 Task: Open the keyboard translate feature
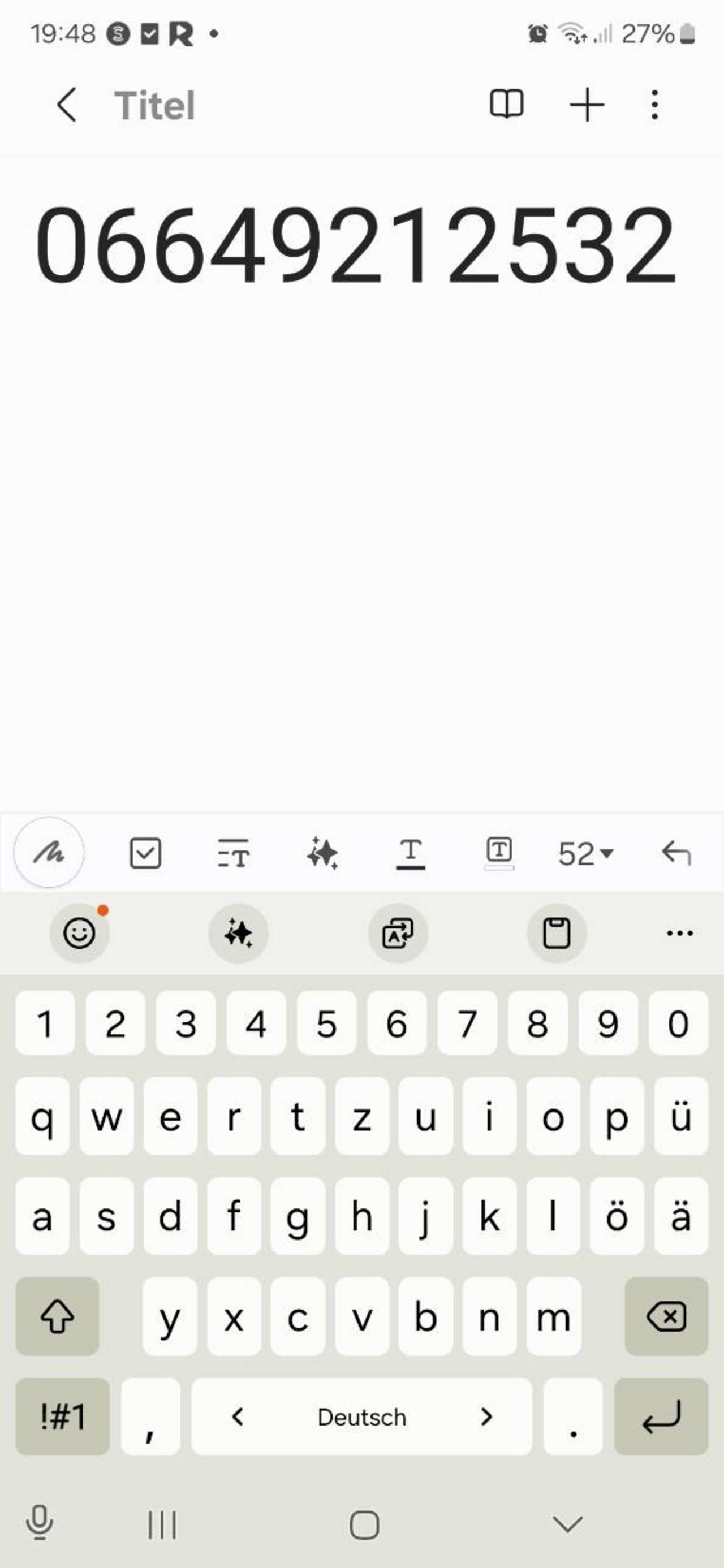(398, 933)
